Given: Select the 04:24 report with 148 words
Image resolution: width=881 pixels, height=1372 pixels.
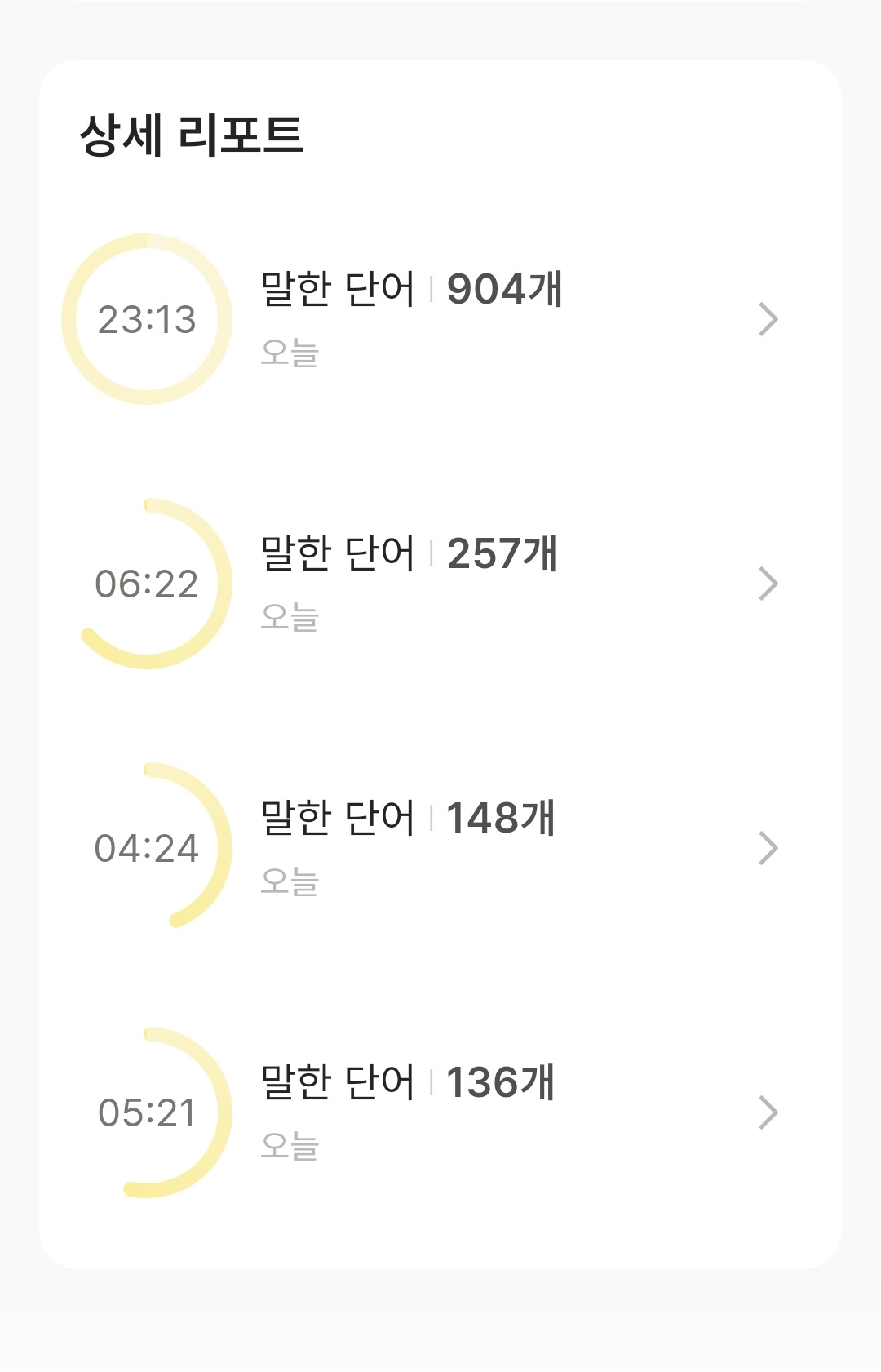Looking at the screenshot, I should (x=440, y=848).
